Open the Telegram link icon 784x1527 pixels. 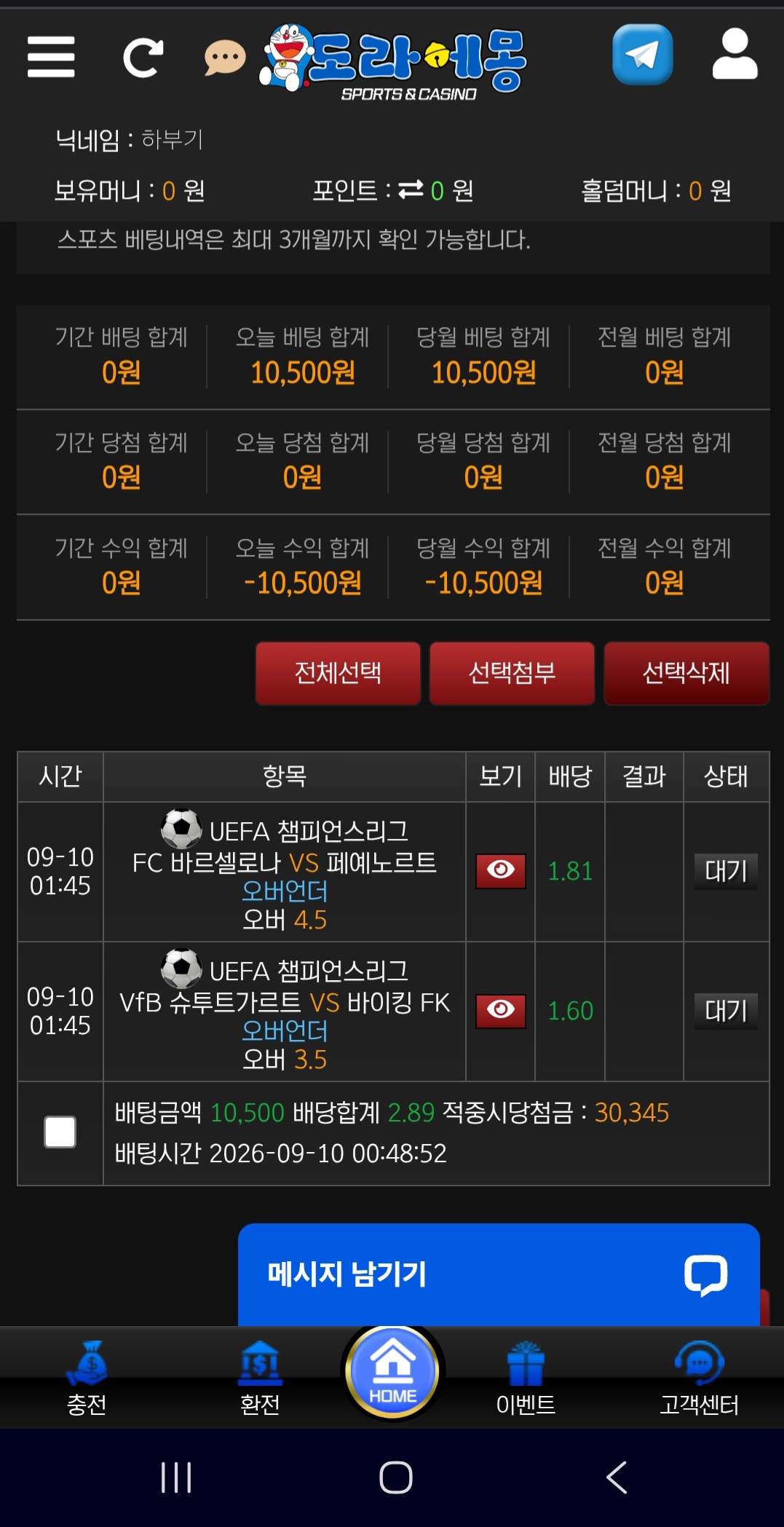click(x=642, y=55)
